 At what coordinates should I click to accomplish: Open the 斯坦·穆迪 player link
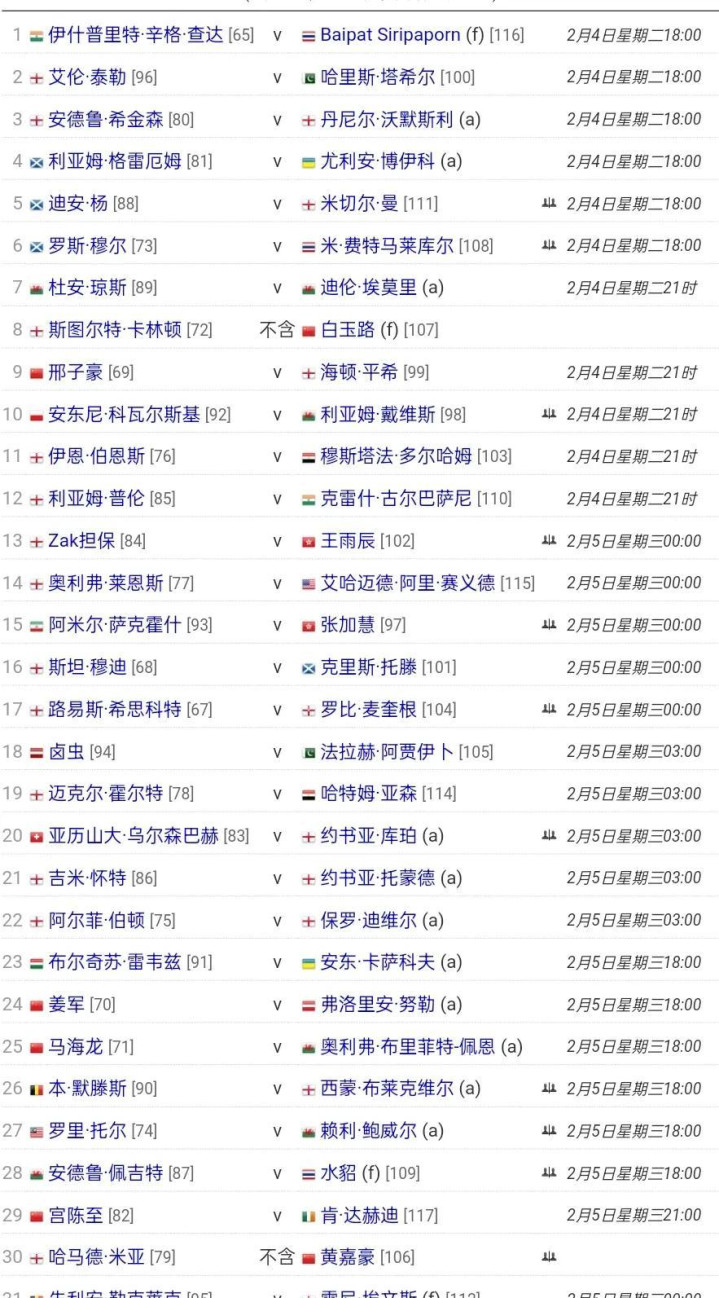pyautogui.click(x=88, y=667)
